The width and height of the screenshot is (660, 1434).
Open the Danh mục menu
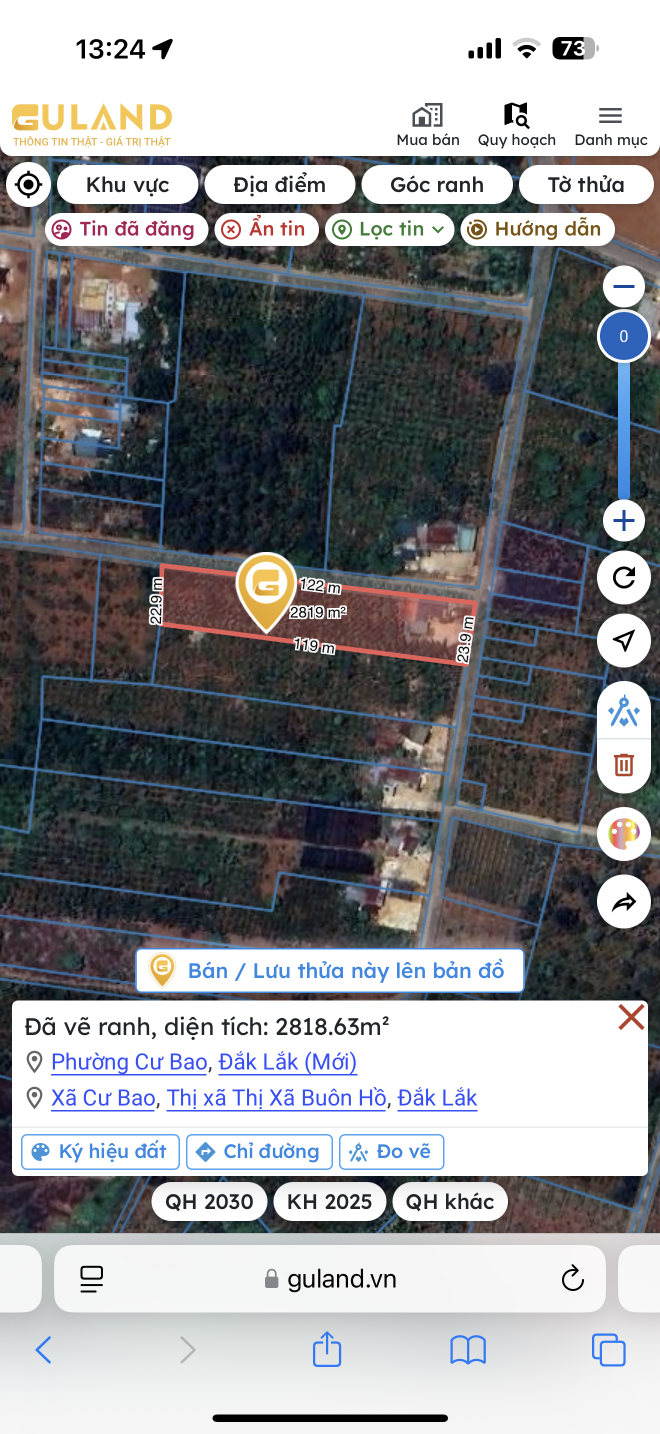610,125
